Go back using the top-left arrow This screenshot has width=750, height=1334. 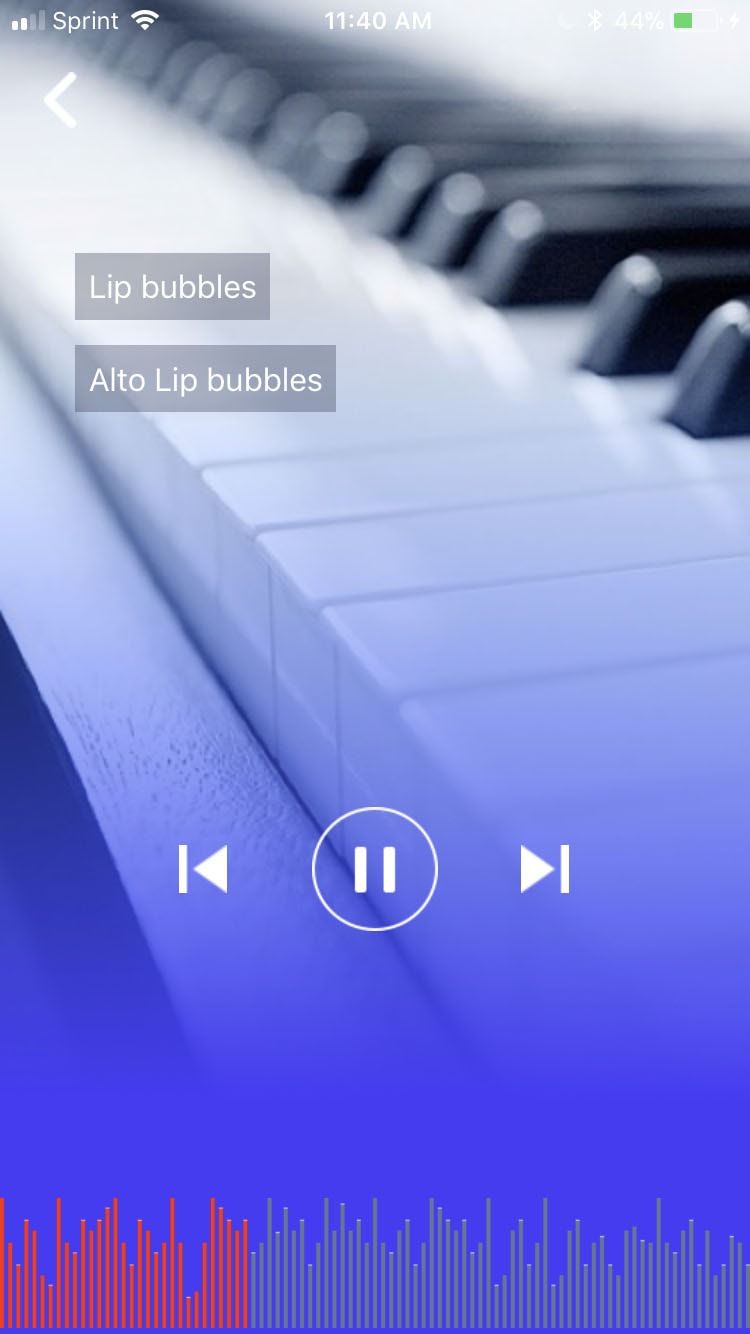point(61,100)
